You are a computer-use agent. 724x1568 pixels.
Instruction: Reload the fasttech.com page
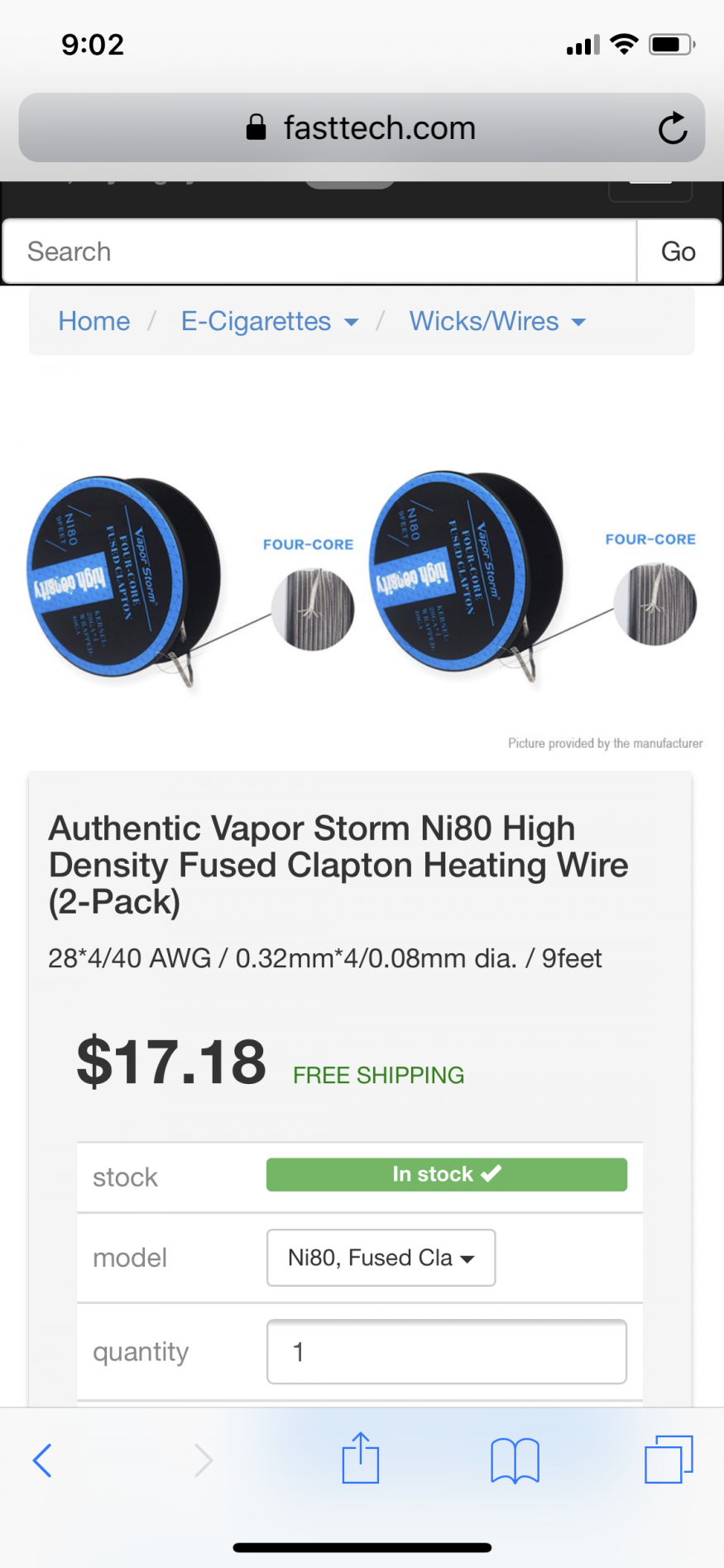[672, 128]
